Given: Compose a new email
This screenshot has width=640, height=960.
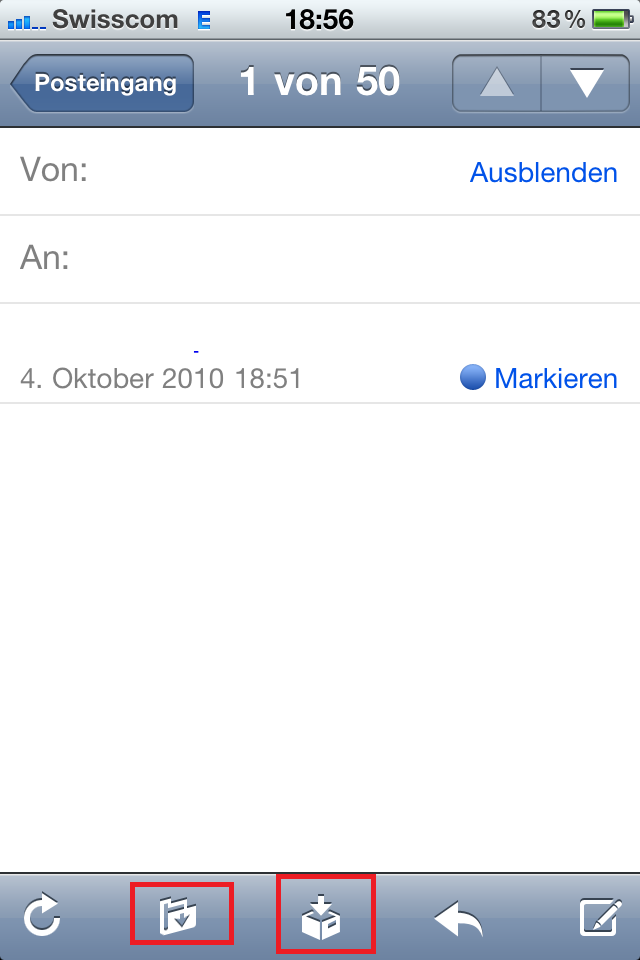Looking at the screenshot, I should click(601, 916).
